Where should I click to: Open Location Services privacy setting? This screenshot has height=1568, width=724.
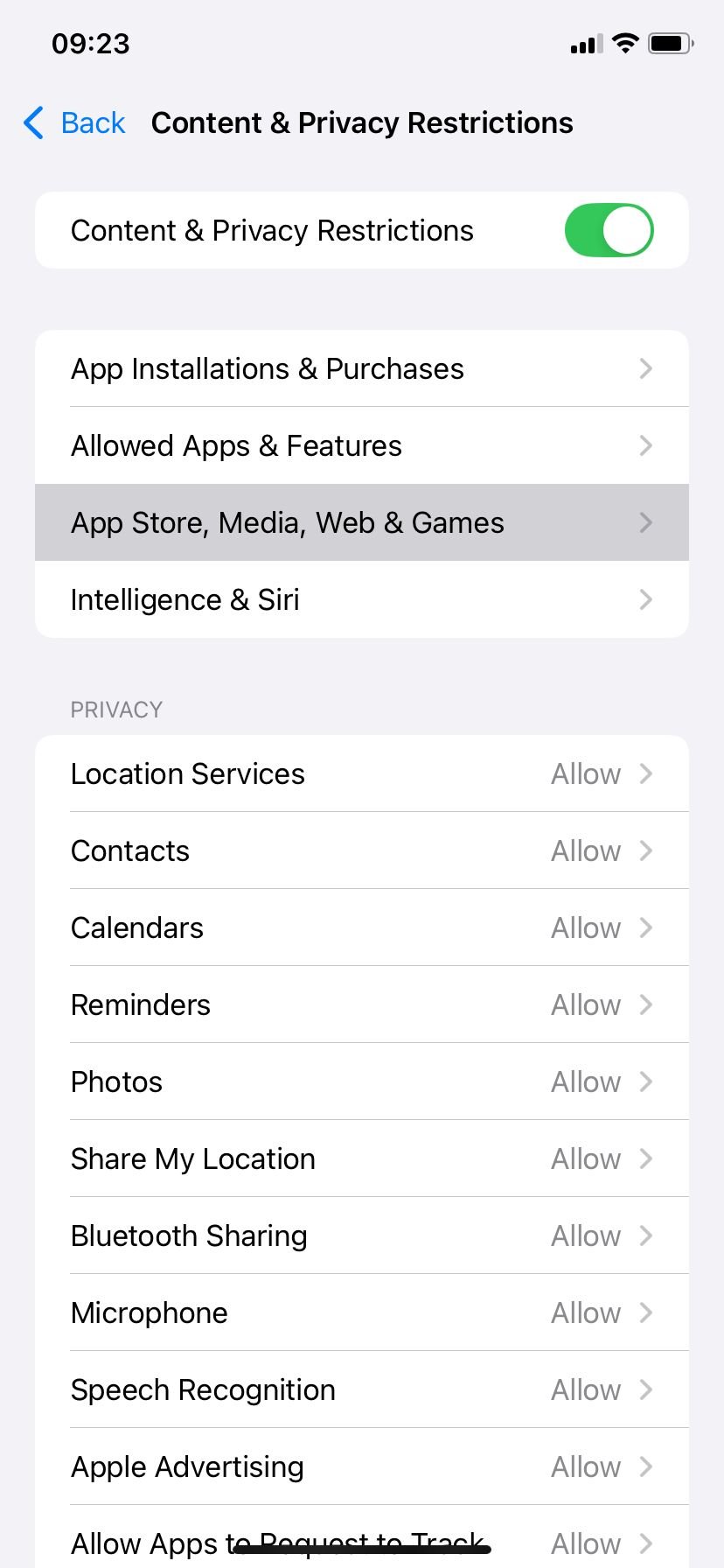pyautogui.click(x=361, y=774)
